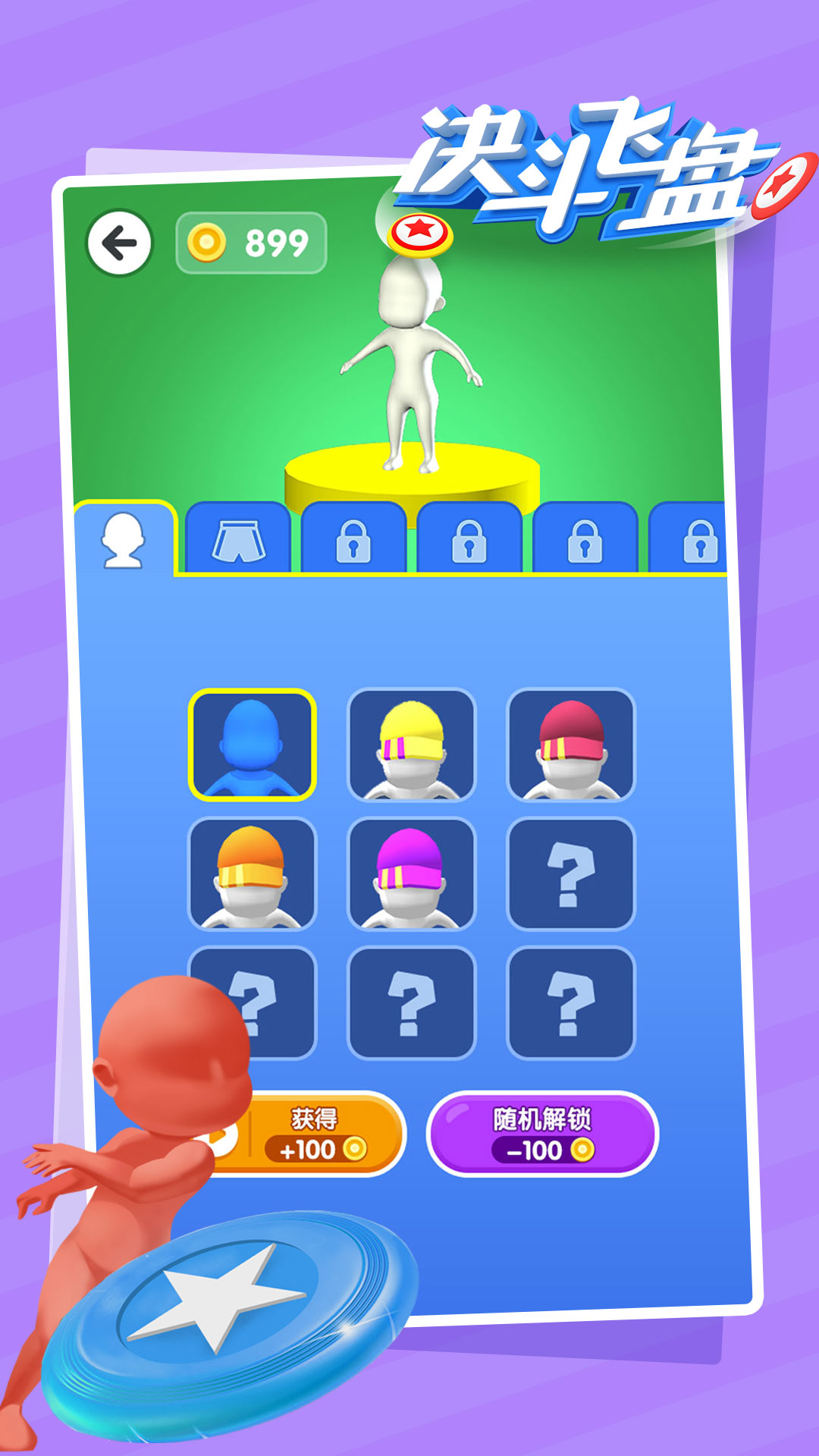The image size is (819, 1456).
Task: Open a locked category to reveal its contents
Action: pyautogui.click(x=353, y=542)
